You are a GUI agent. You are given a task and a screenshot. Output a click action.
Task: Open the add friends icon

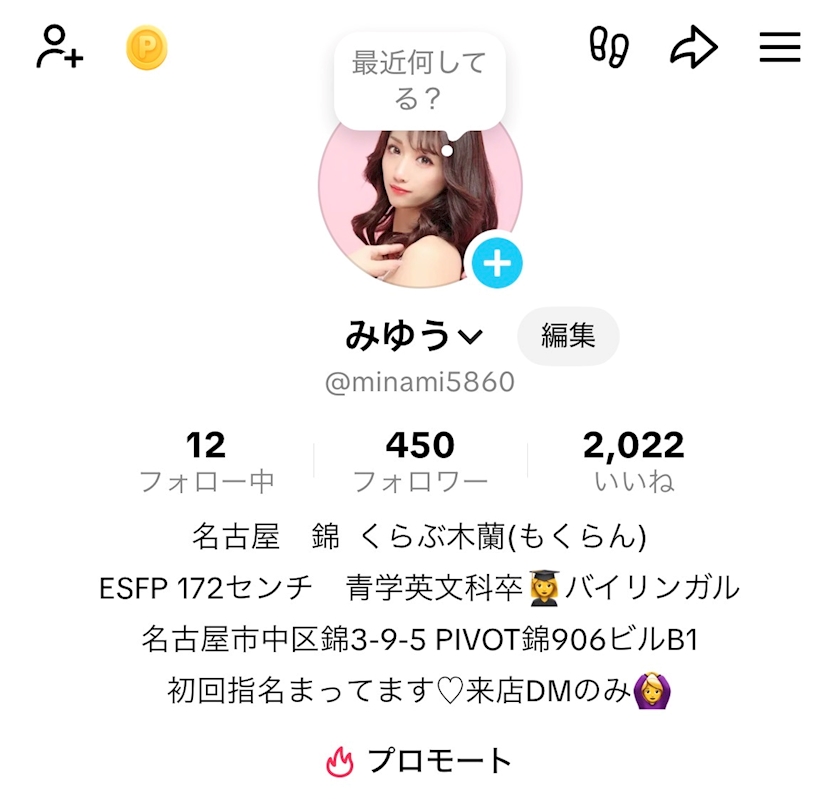(59, 47)
